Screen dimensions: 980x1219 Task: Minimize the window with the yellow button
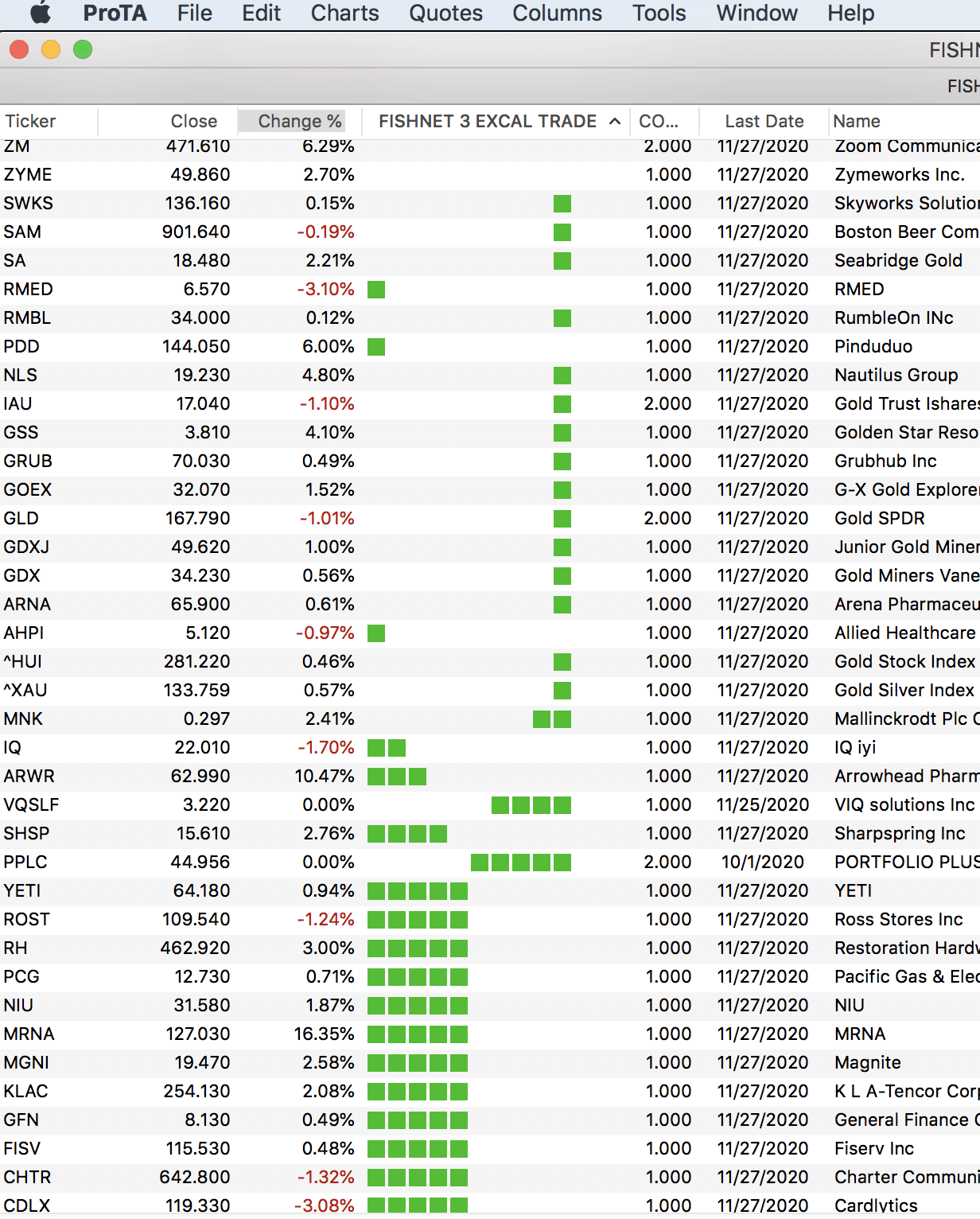coord(51,50)
